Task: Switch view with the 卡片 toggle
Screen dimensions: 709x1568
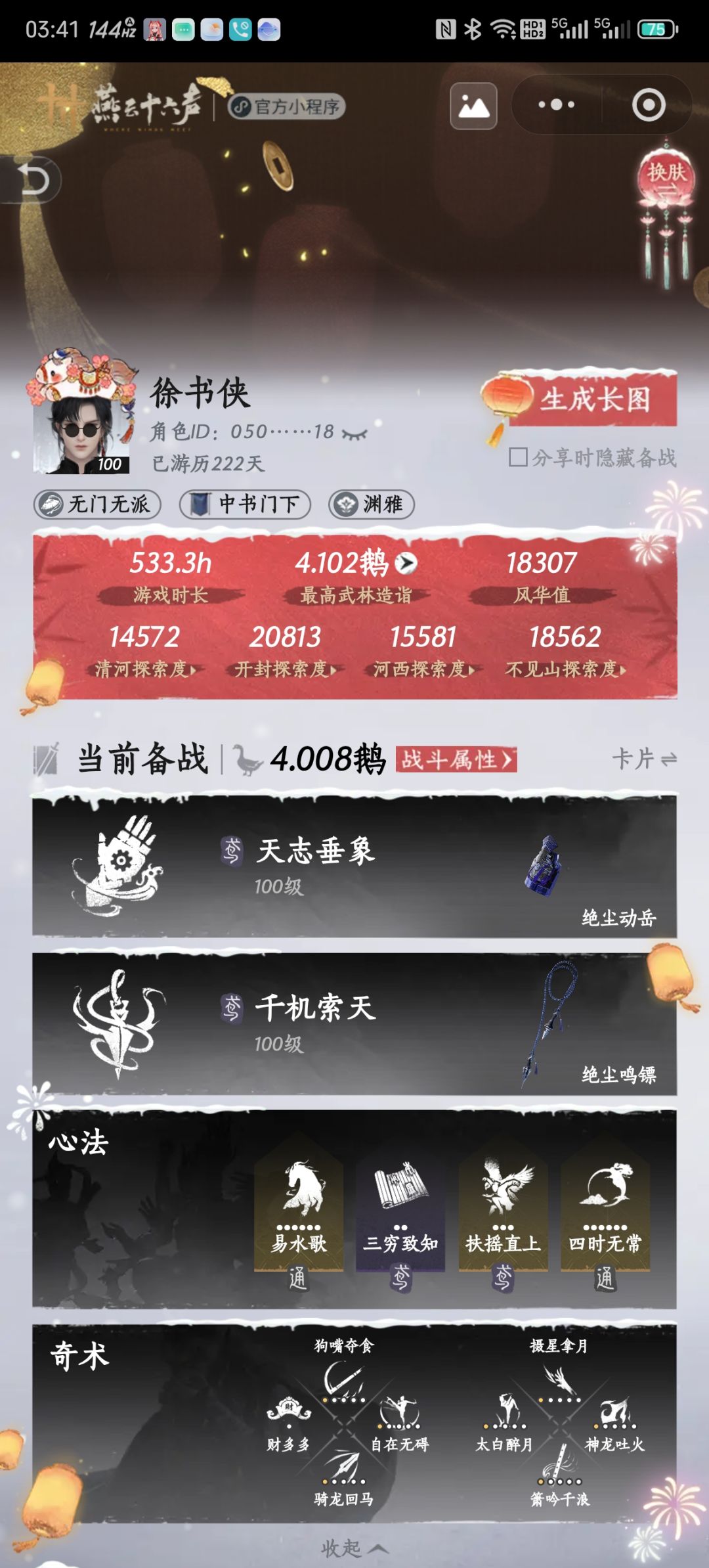Action: pos(644,759)
